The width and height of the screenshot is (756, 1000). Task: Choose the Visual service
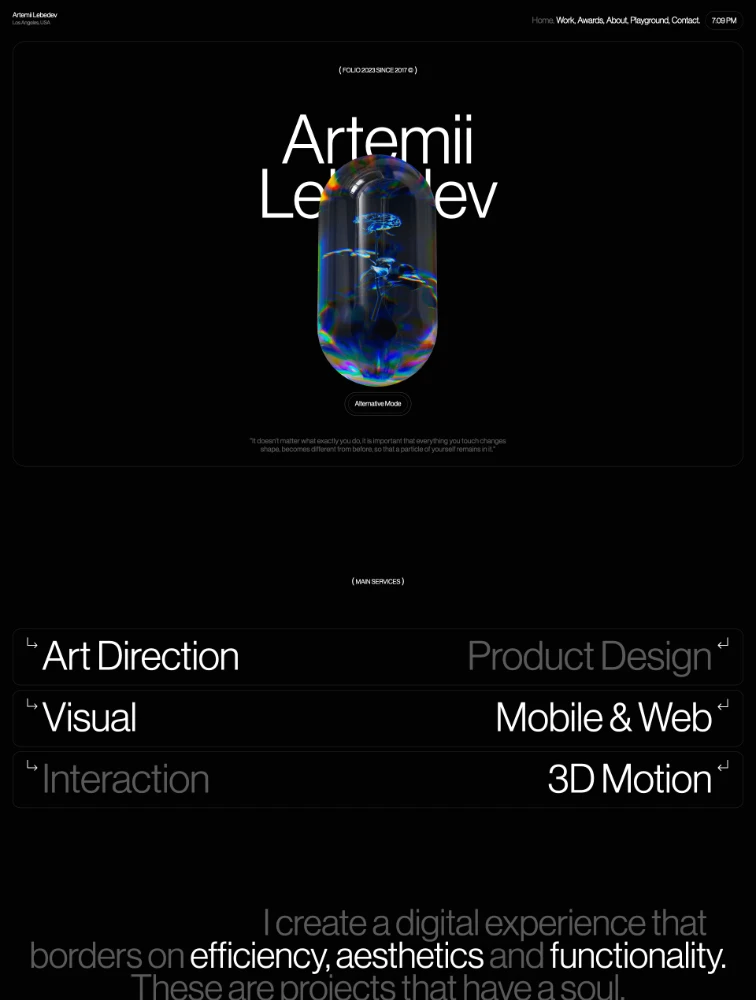tap(89, 718)
